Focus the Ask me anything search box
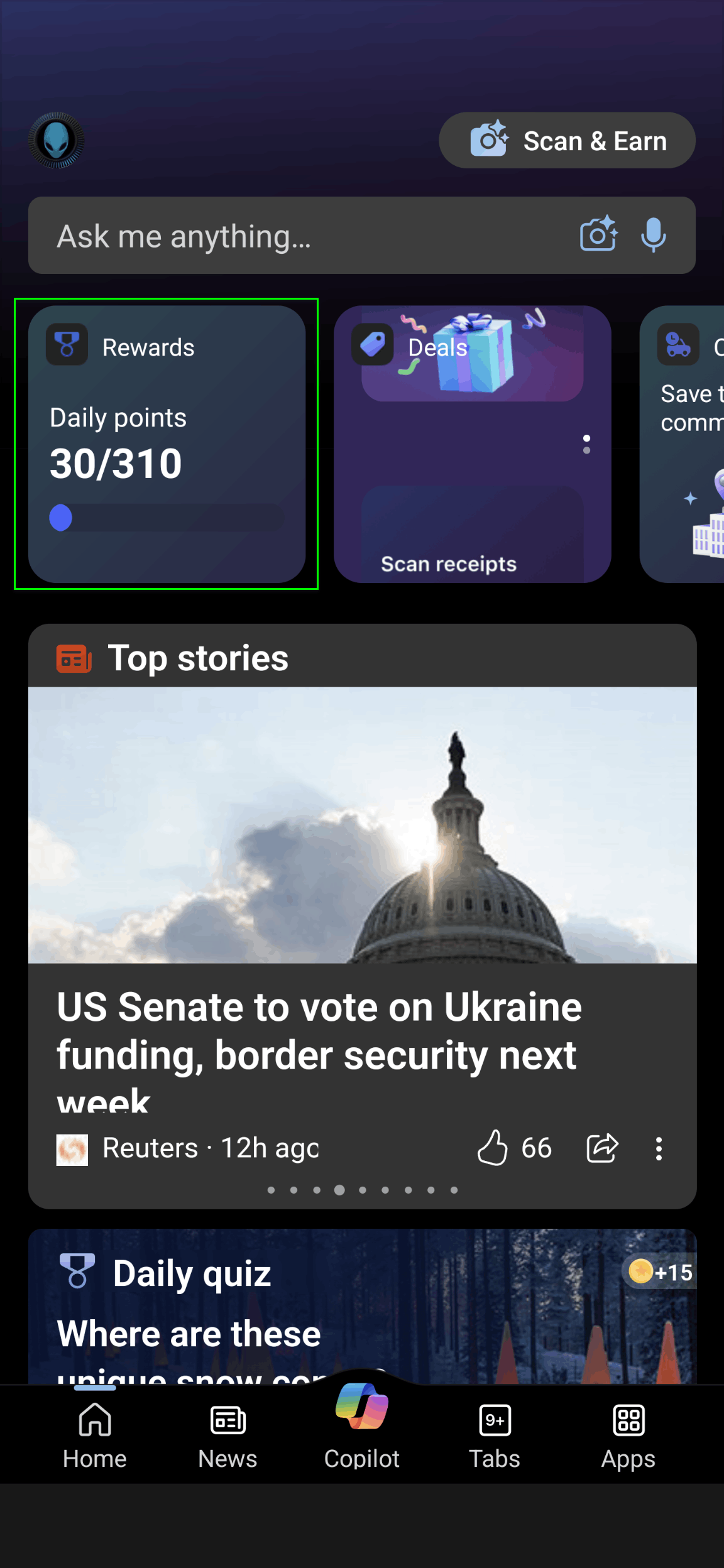Viewport: 724px width, 1568px height. pyautogui.click(x=302, y=236)
